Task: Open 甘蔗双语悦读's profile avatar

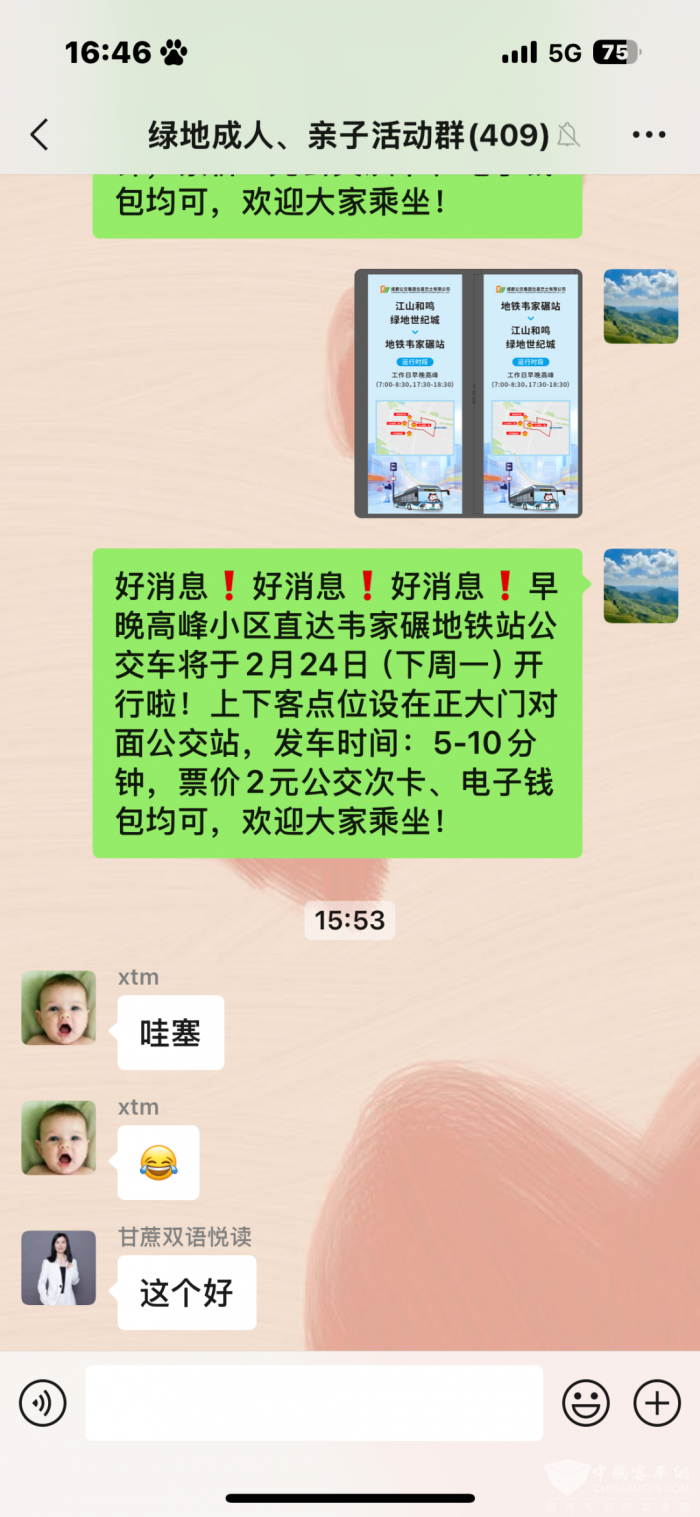Action: click(x=59, y=1267)
